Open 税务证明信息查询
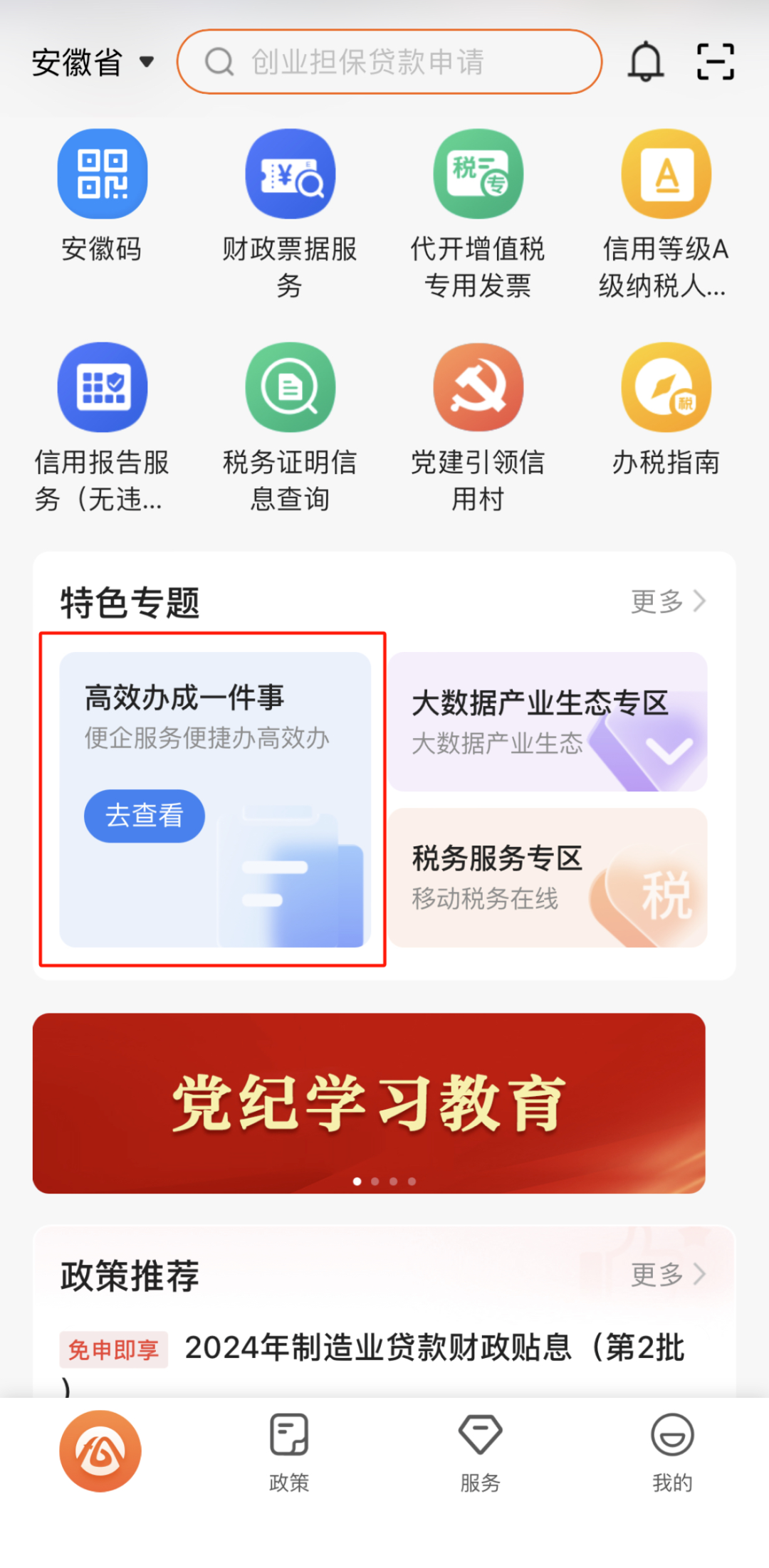The height and width of the screenshot is (1568, 769). 290,427
